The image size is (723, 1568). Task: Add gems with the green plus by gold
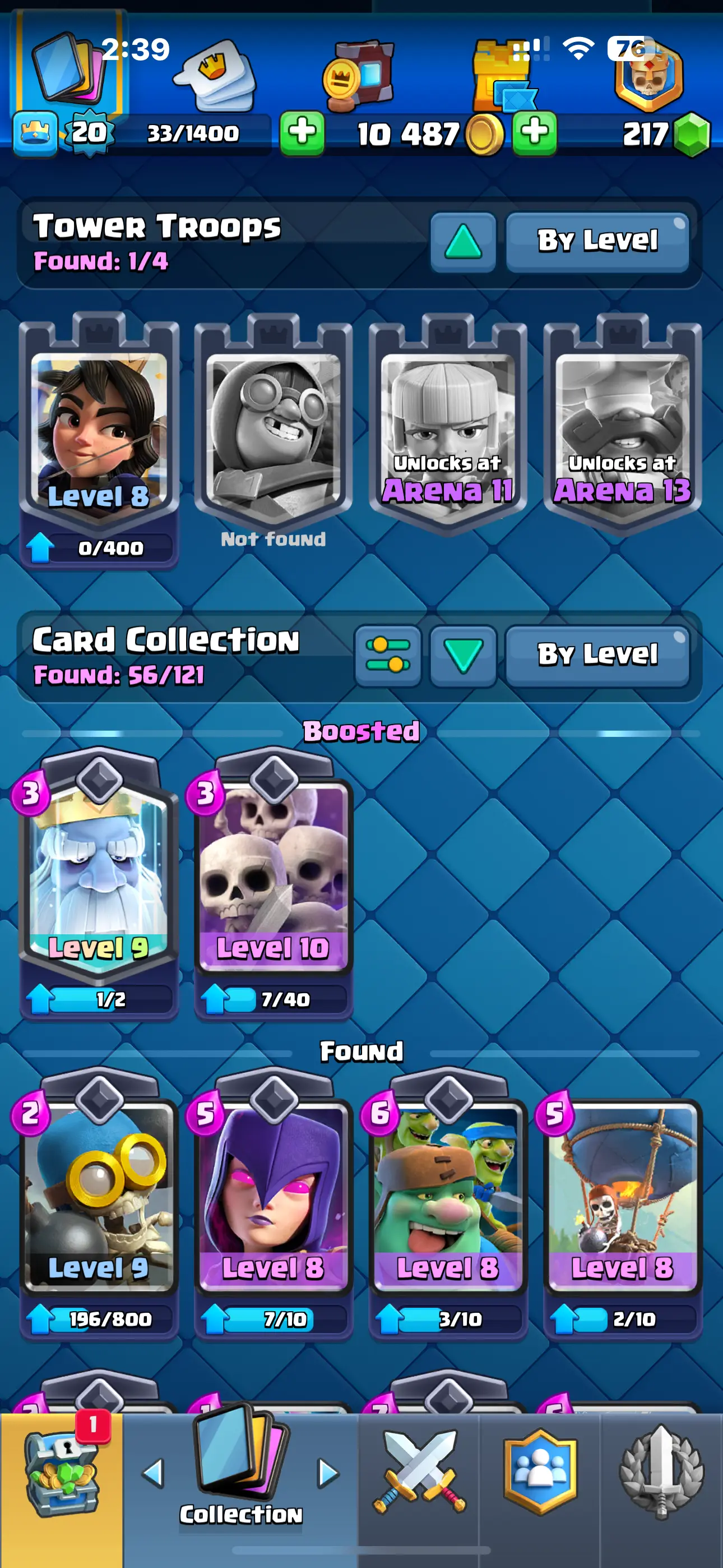pos(534,133)
